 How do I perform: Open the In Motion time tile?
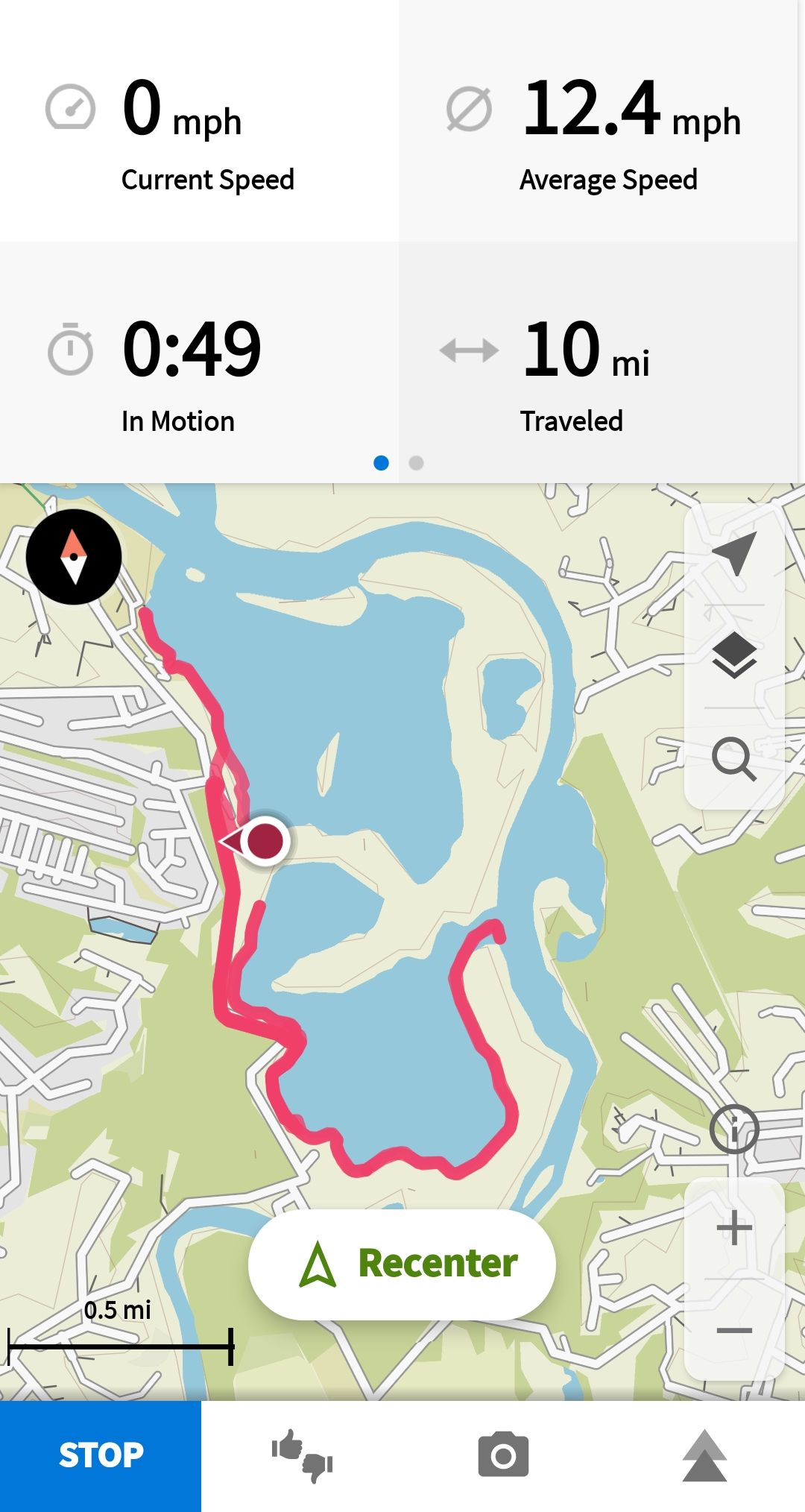click(199, 362)
